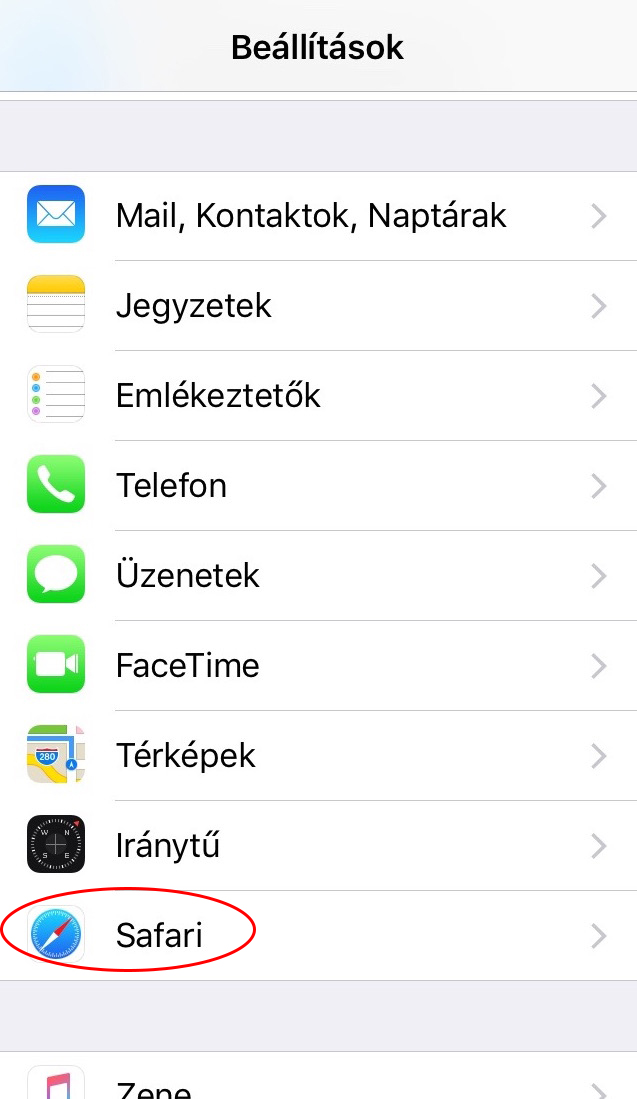Open Mail, Kontaktok, Naptárak settings
The height and width of the screenshot is (1099, 637).
311,216
